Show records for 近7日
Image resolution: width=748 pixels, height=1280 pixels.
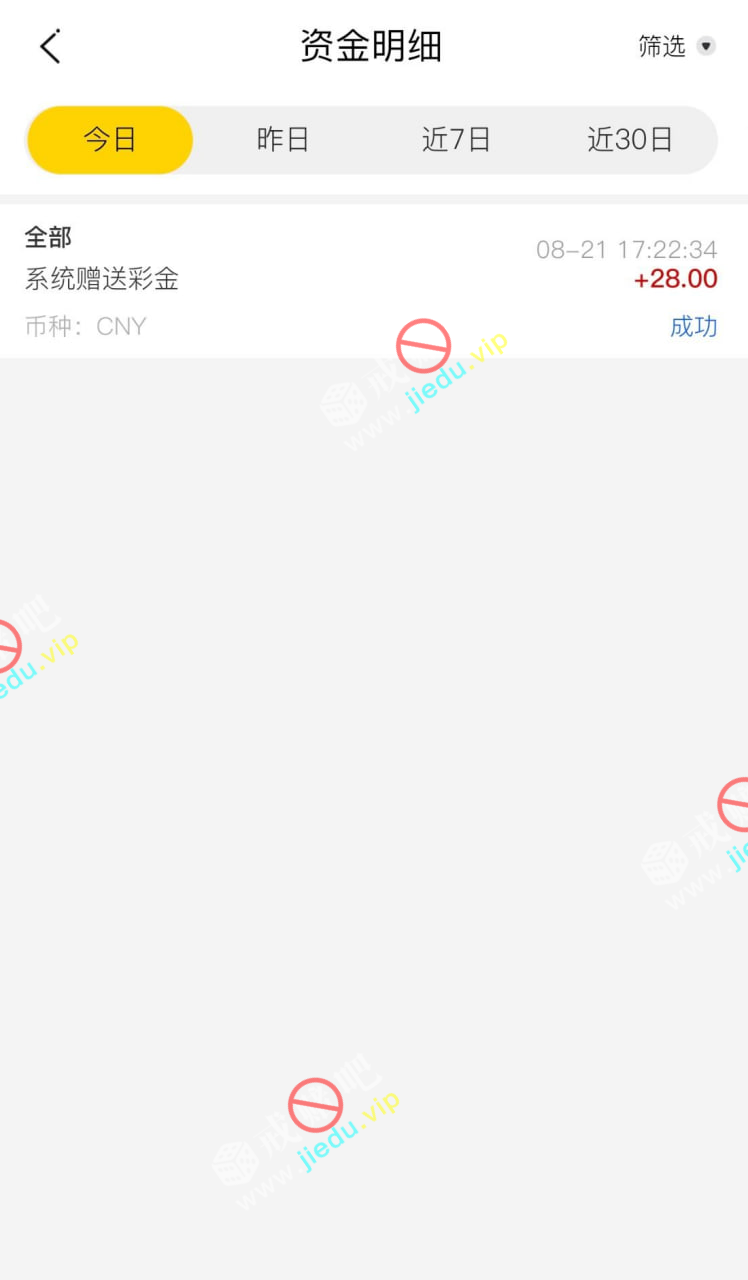(x=456, y=140)
